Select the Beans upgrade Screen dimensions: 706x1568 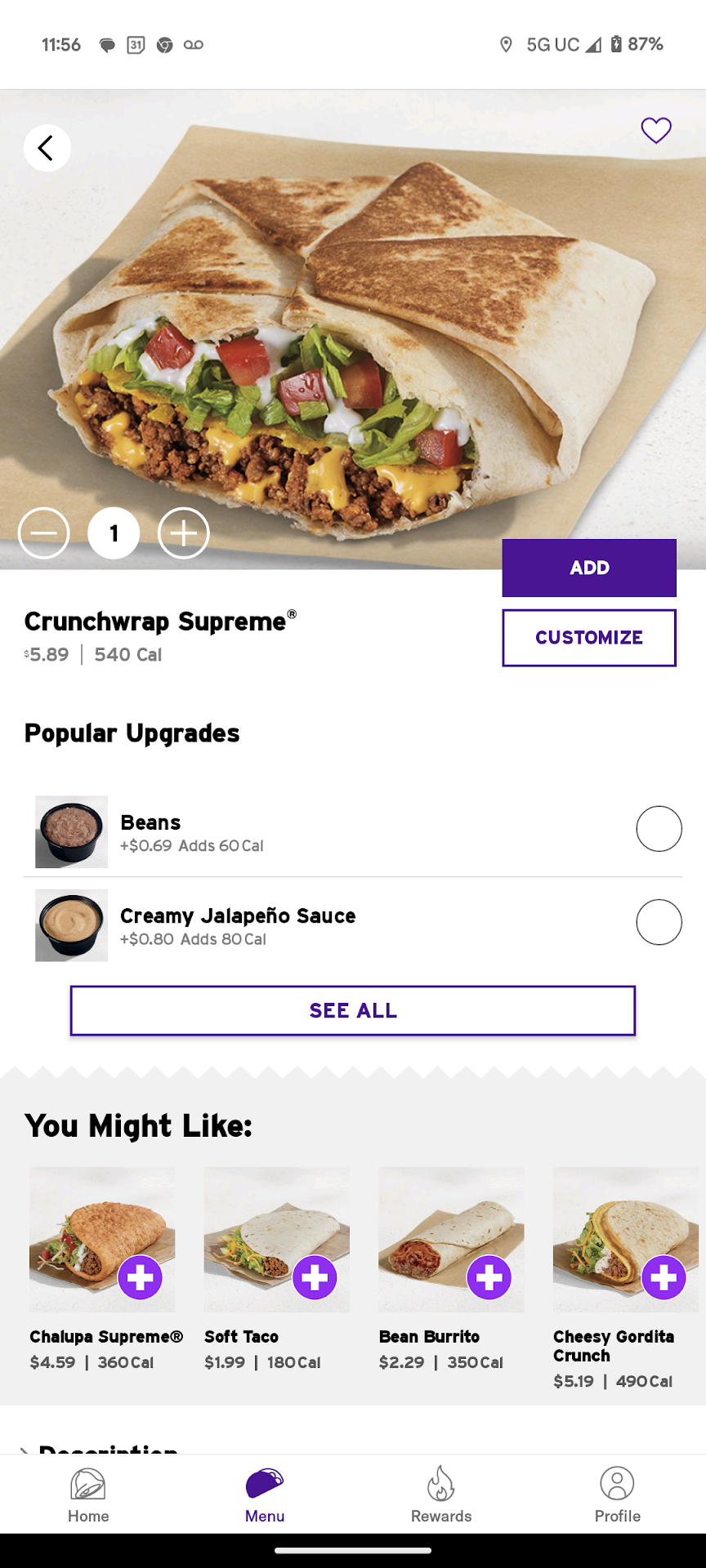click(x=659, y=829)
